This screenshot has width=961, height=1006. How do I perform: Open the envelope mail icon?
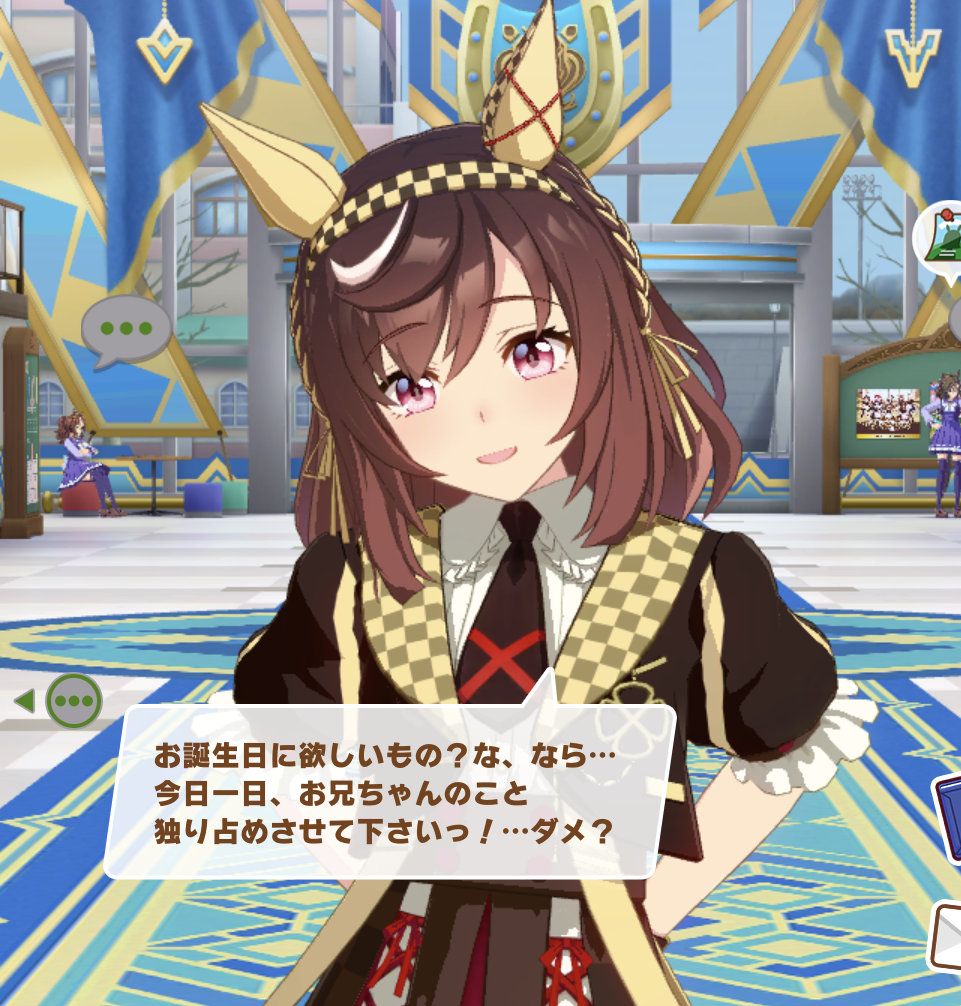tap(945, 935)
